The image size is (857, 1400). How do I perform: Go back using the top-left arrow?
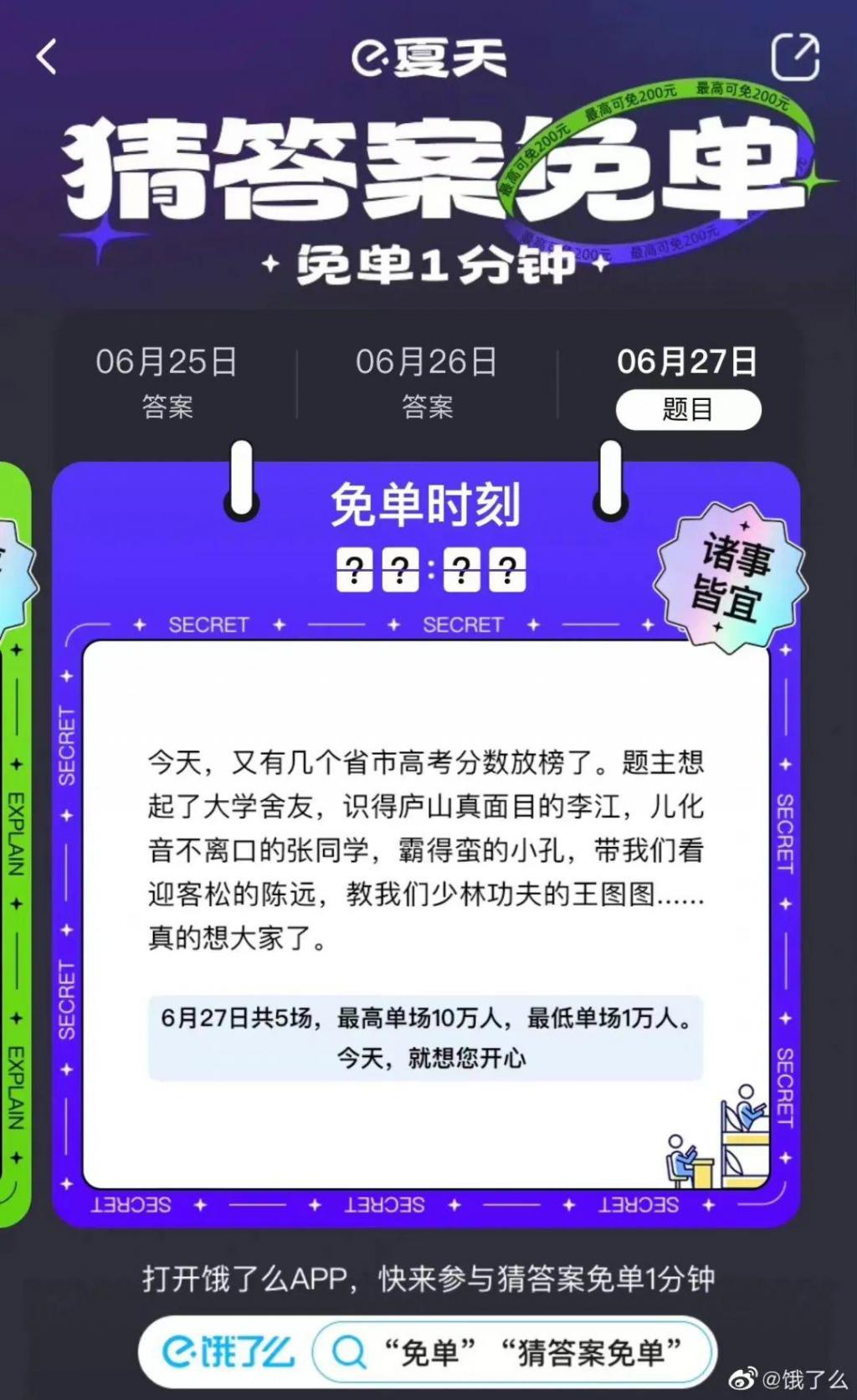(48, 57)
